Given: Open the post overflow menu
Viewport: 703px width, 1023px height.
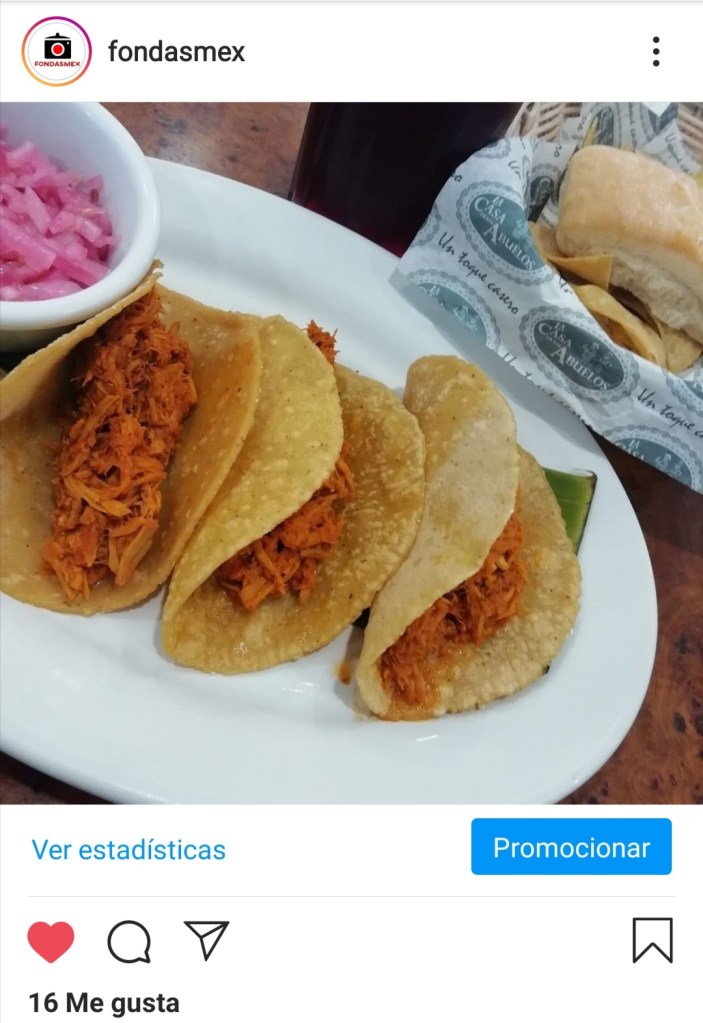Looking at the screenshot, I should coord(655,52).
